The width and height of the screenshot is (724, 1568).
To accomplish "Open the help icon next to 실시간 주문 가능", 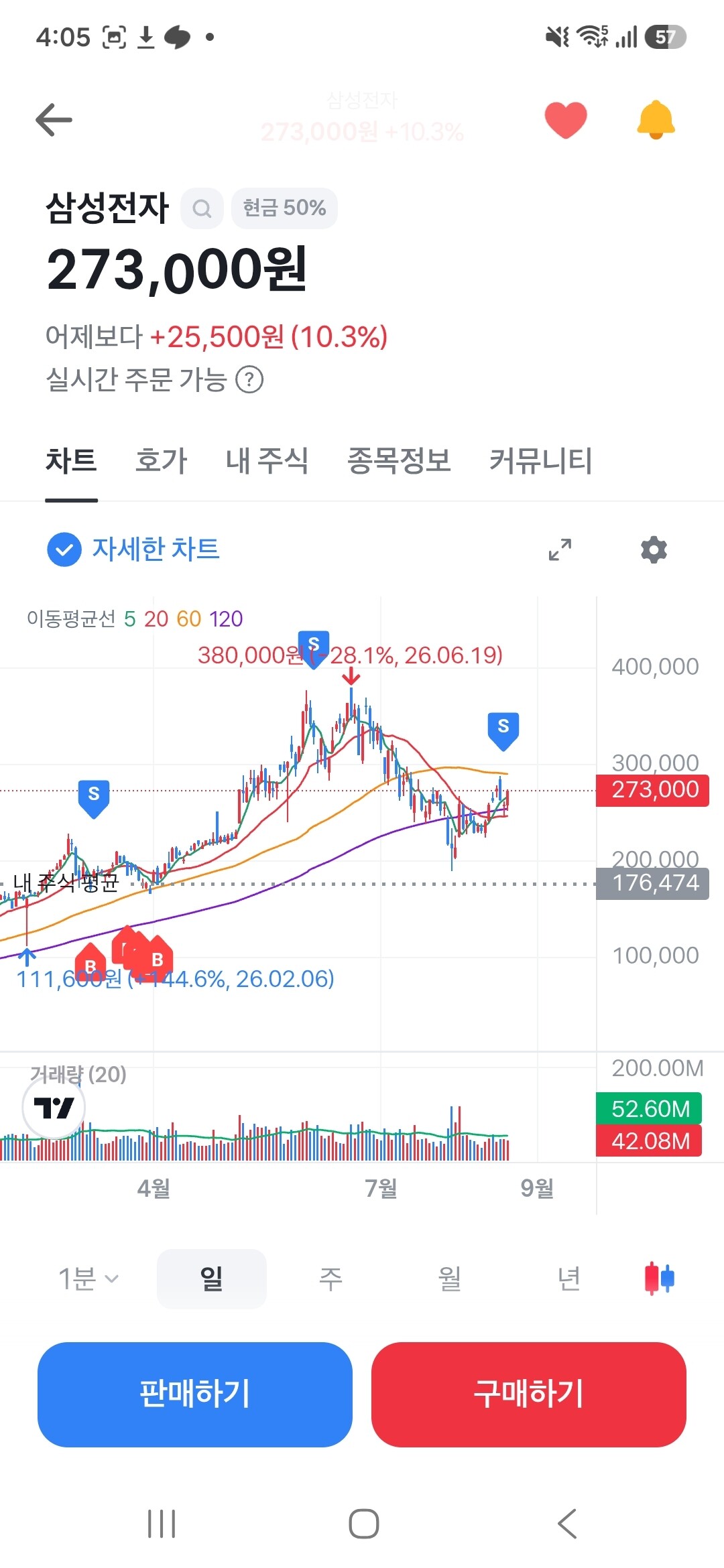I will (249, 380).
